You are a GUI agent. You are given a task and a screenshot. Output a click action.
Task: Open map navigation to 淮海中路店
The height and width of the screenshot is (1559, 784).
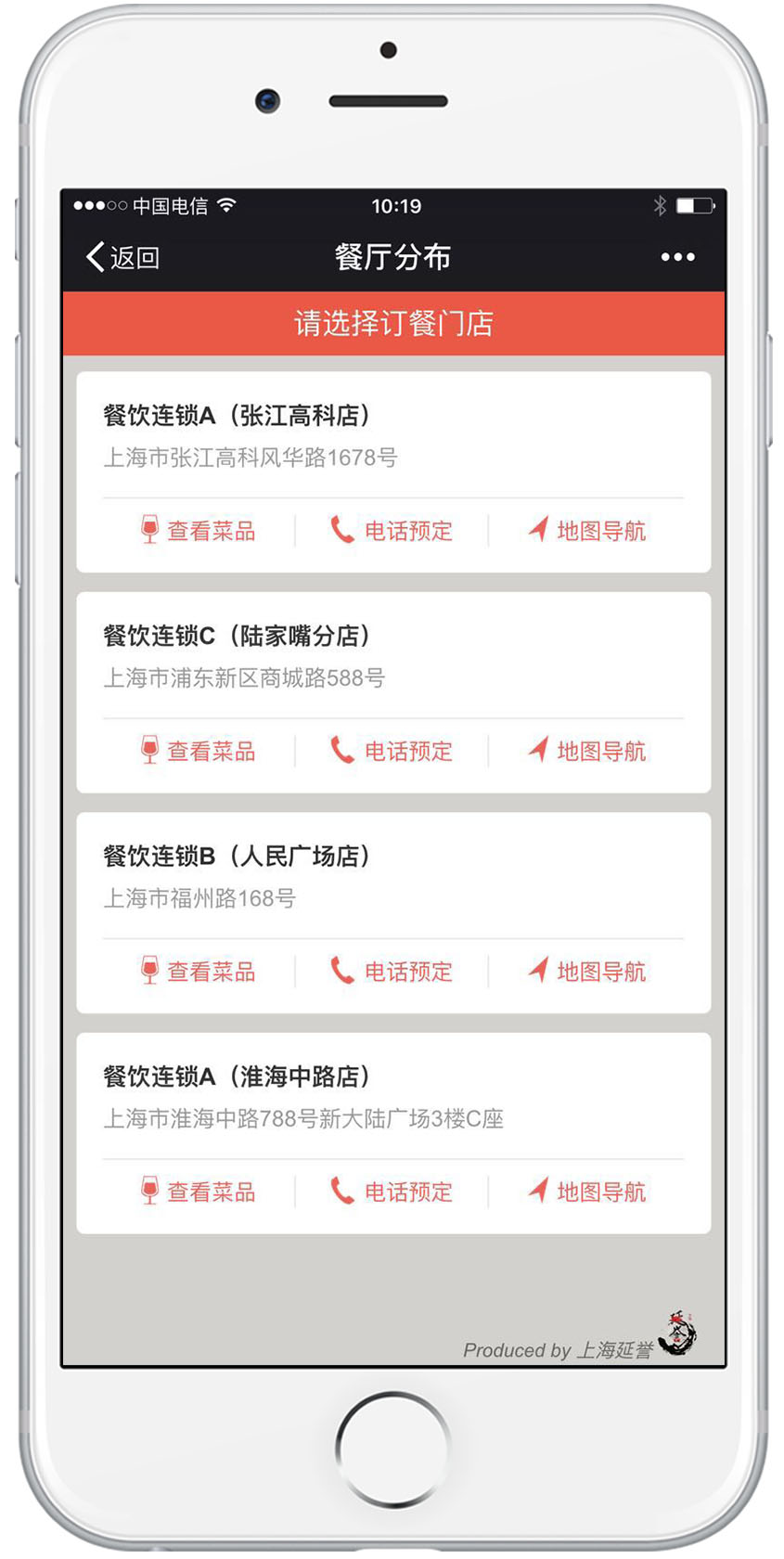pyautogui.click(x=586, y=1192)
